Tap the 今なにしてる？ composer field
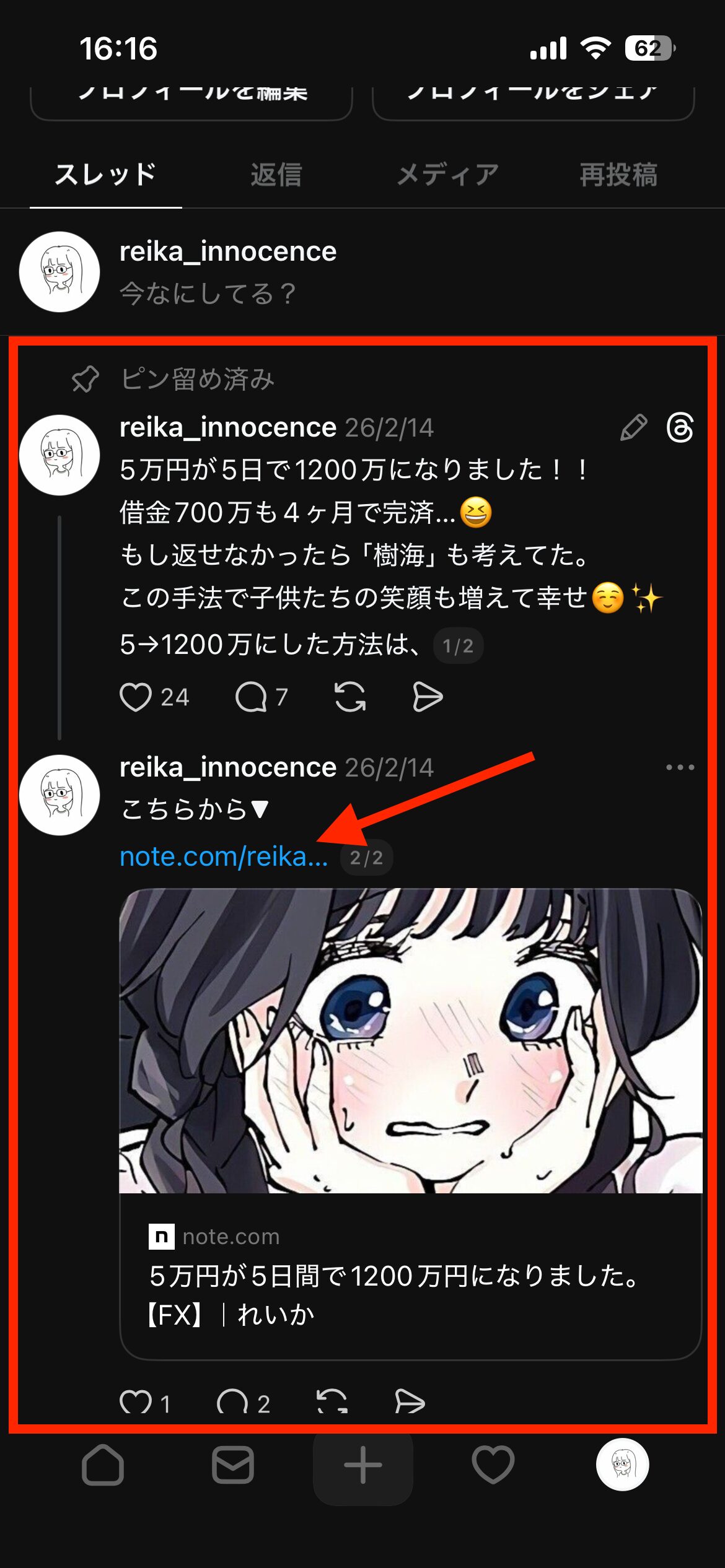Screen dimensions: 725x1568 coord(208,293)
